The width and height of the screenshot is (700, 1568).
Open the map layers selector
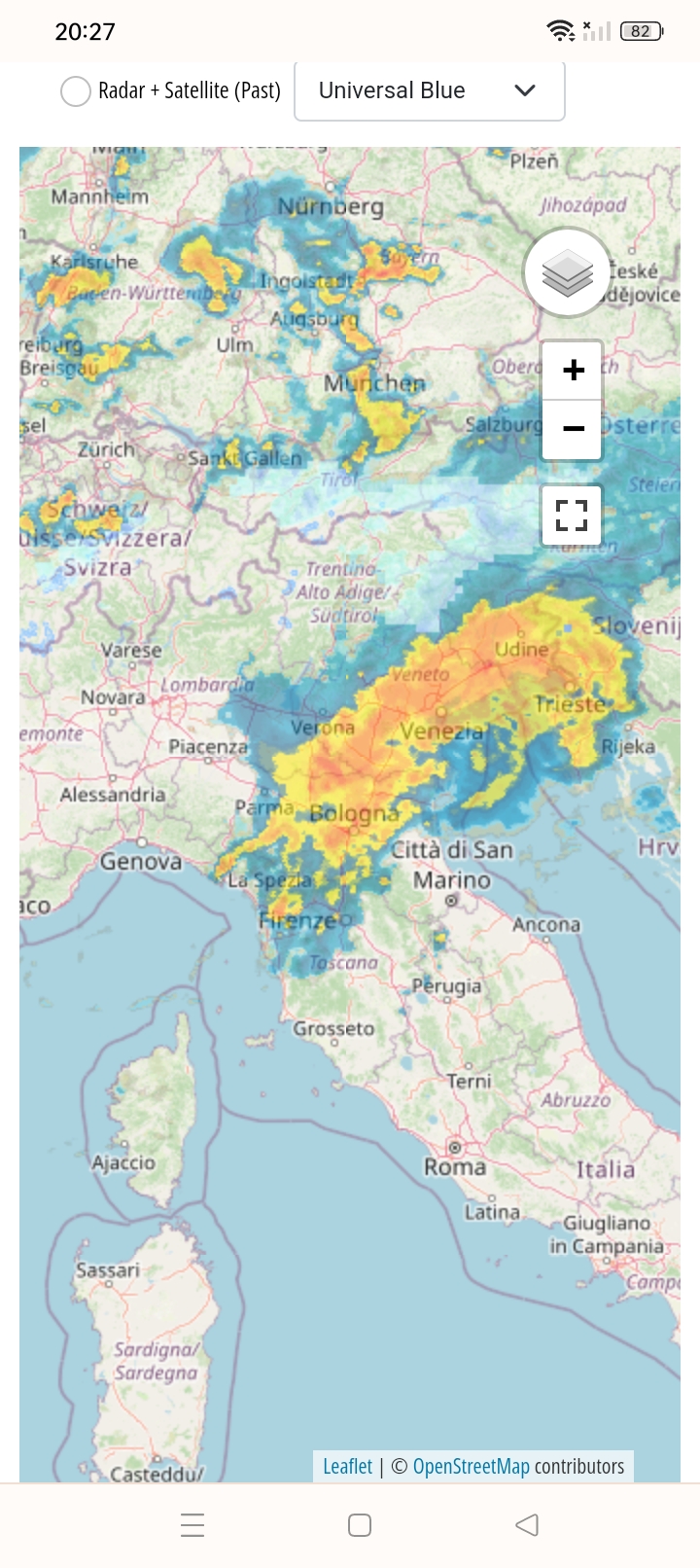pos(568,272)
